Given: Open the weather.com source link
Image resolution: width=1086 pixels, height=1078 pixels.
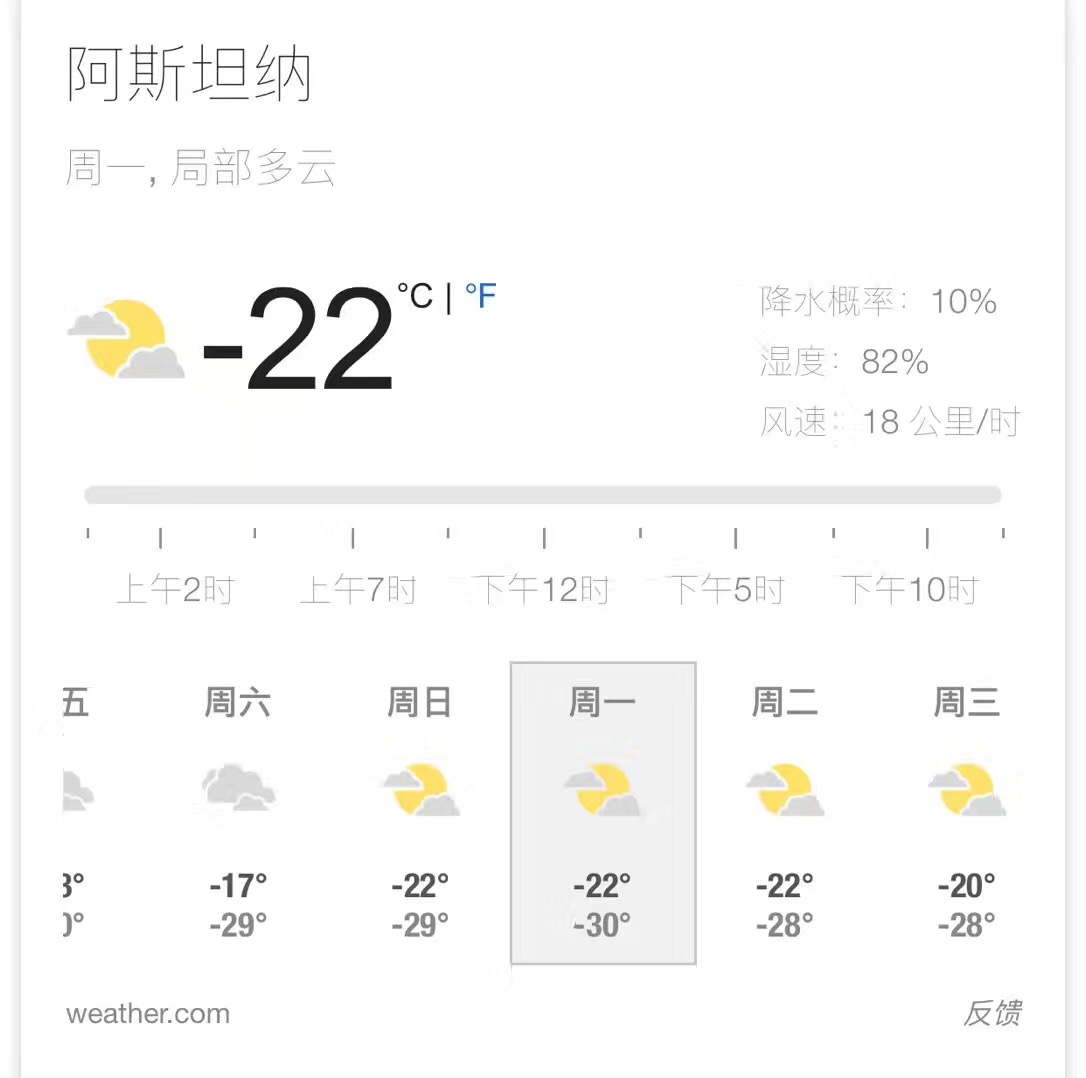Looking at the screenshot, I should point(148,1014).
